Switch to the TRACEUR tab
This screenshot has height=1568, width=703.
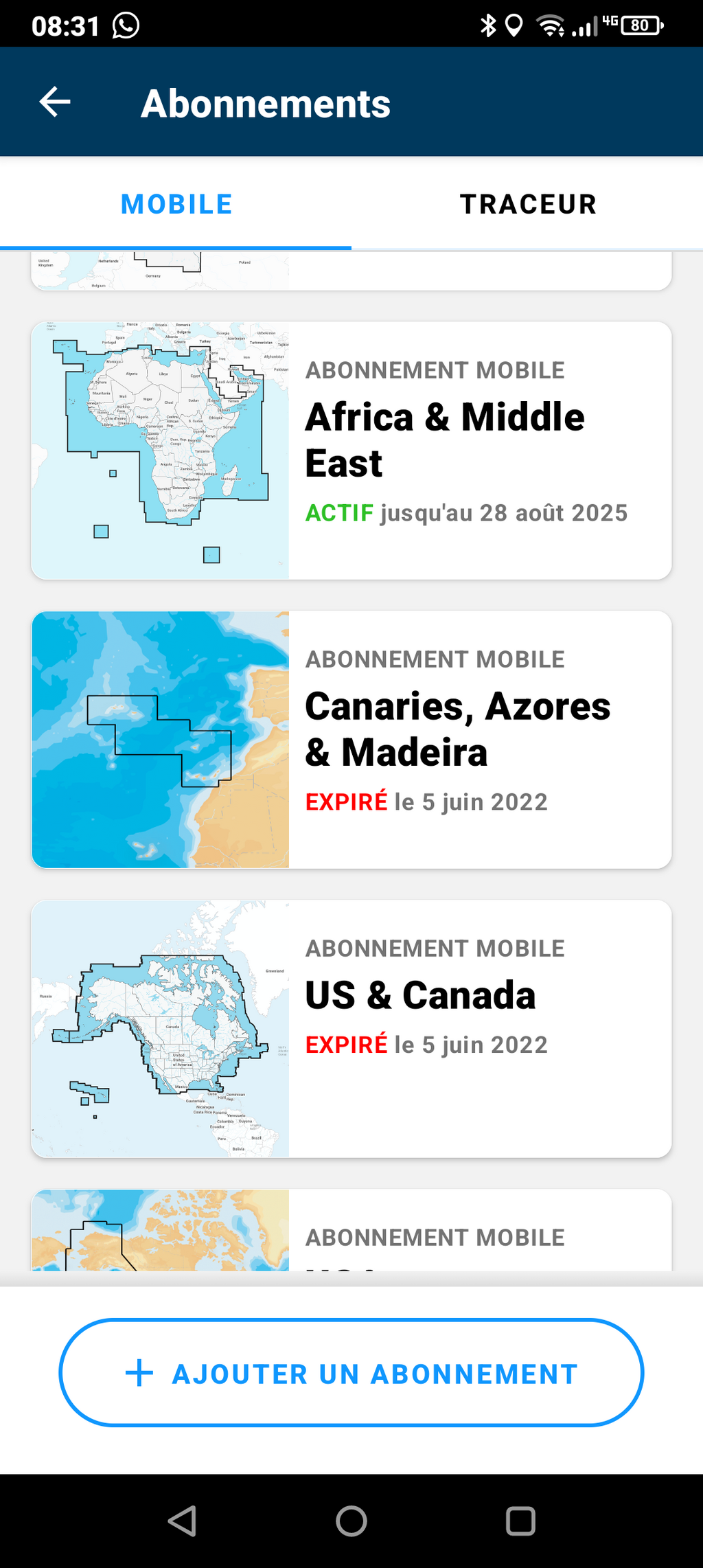[x=527, y=204]
